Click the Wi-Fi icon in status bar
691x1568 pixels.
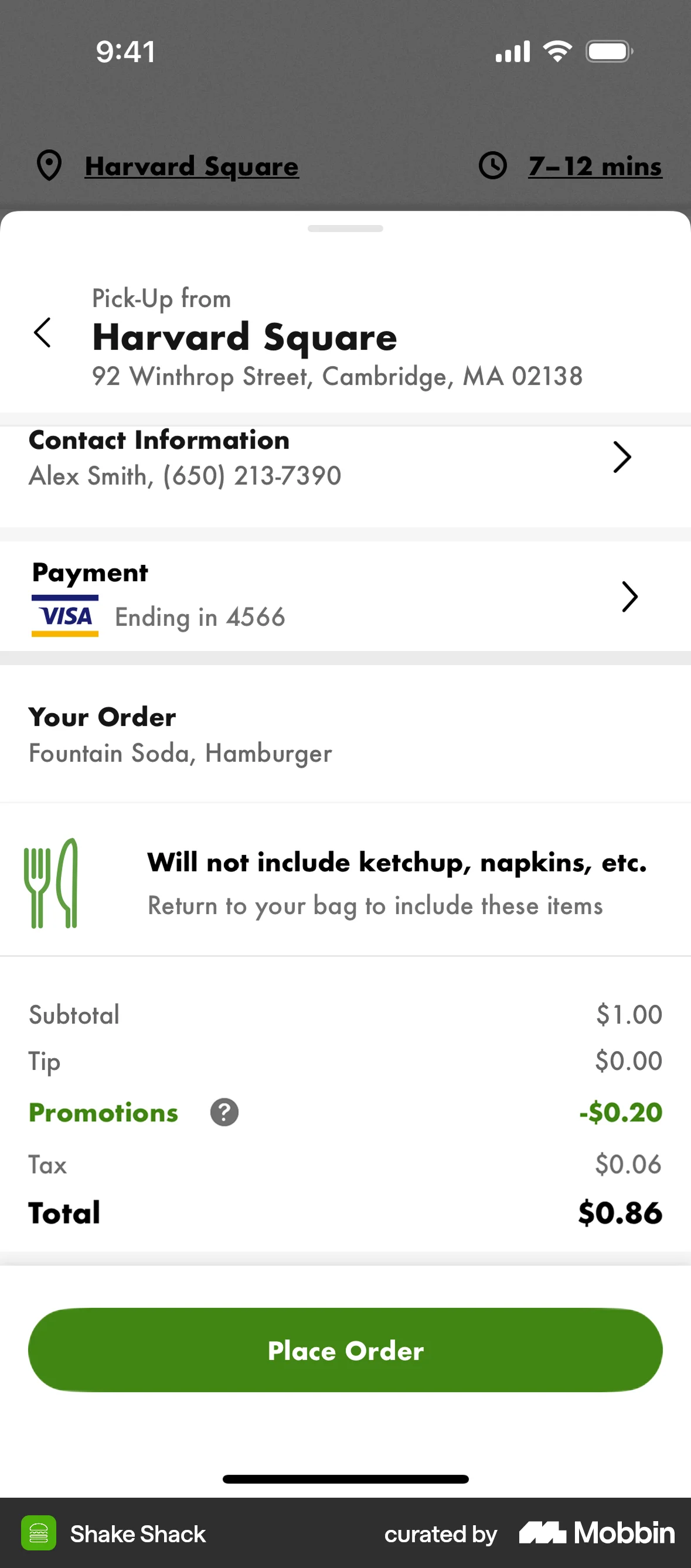pos(556,51)
